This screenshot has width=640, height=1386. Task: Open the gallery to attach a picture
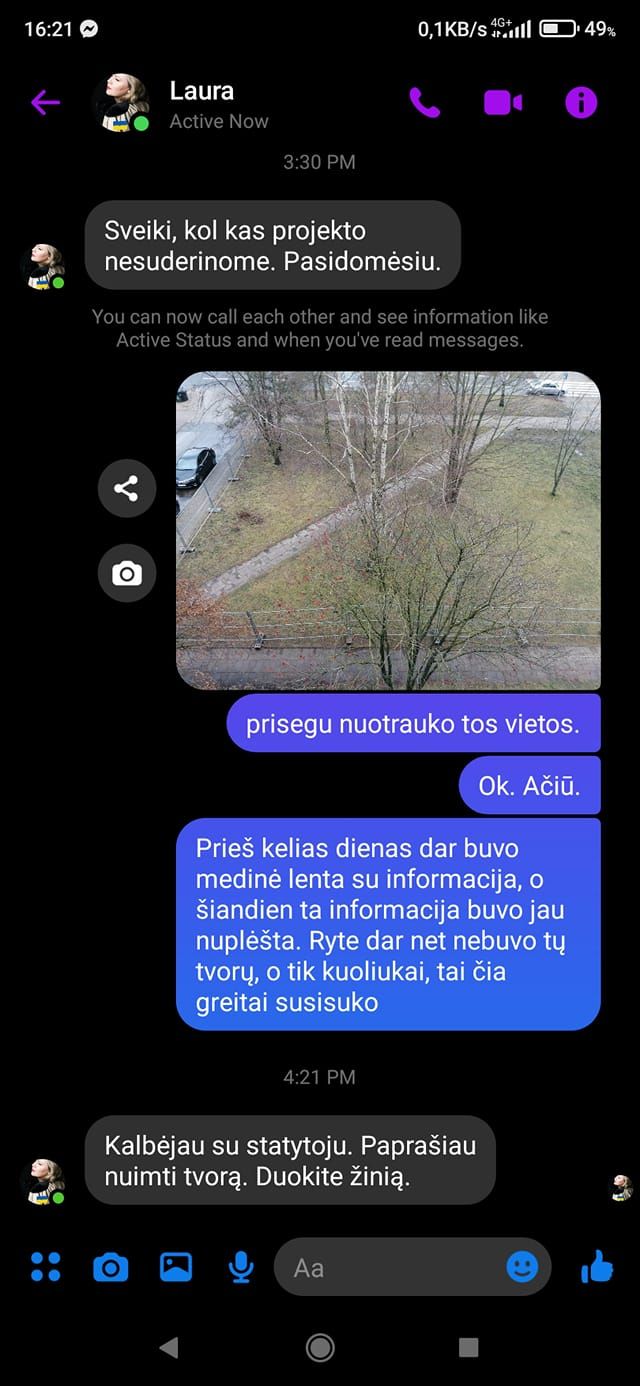[176, 1267]
